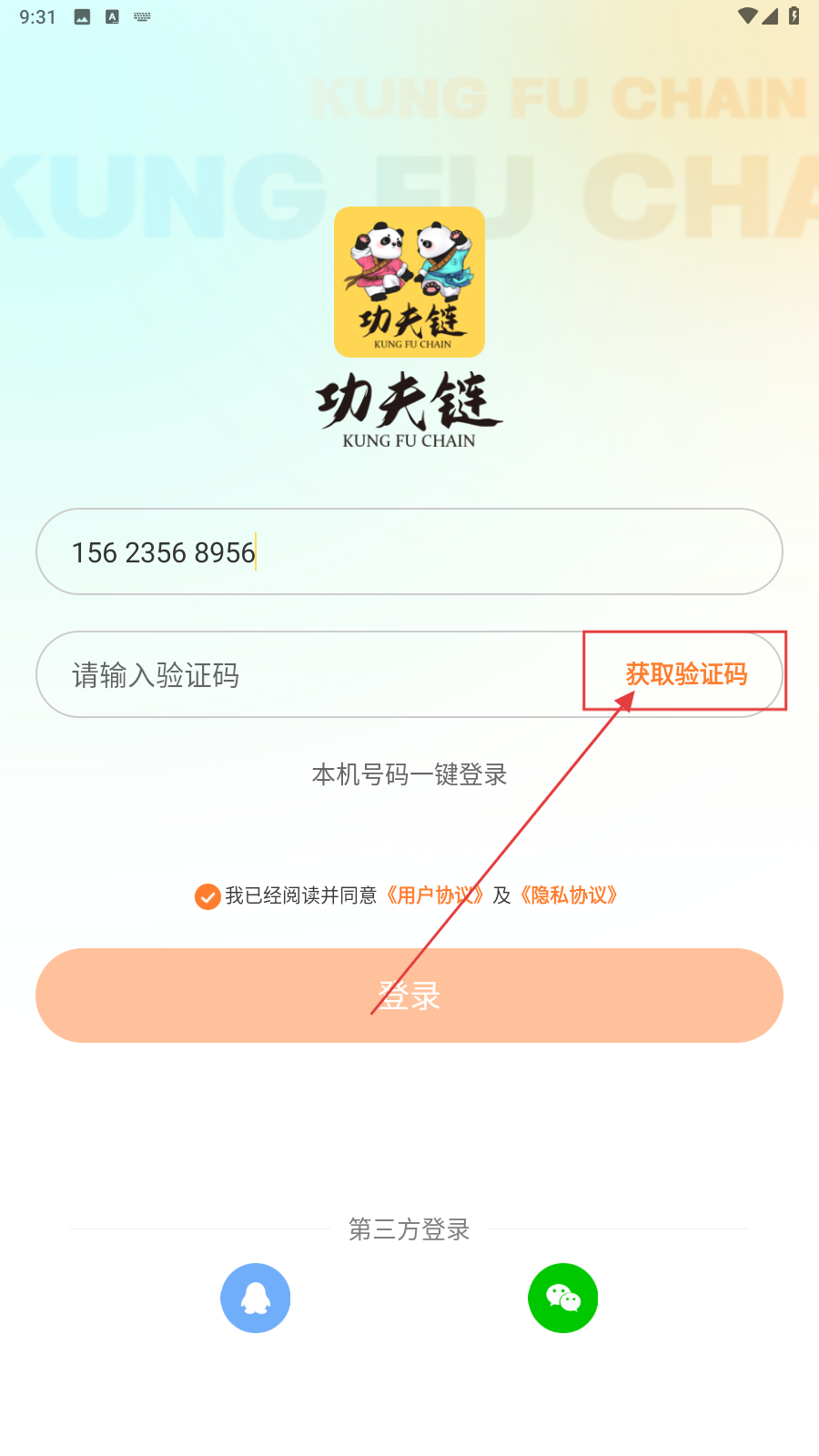Tap the 登录 button

coord(409,996)
